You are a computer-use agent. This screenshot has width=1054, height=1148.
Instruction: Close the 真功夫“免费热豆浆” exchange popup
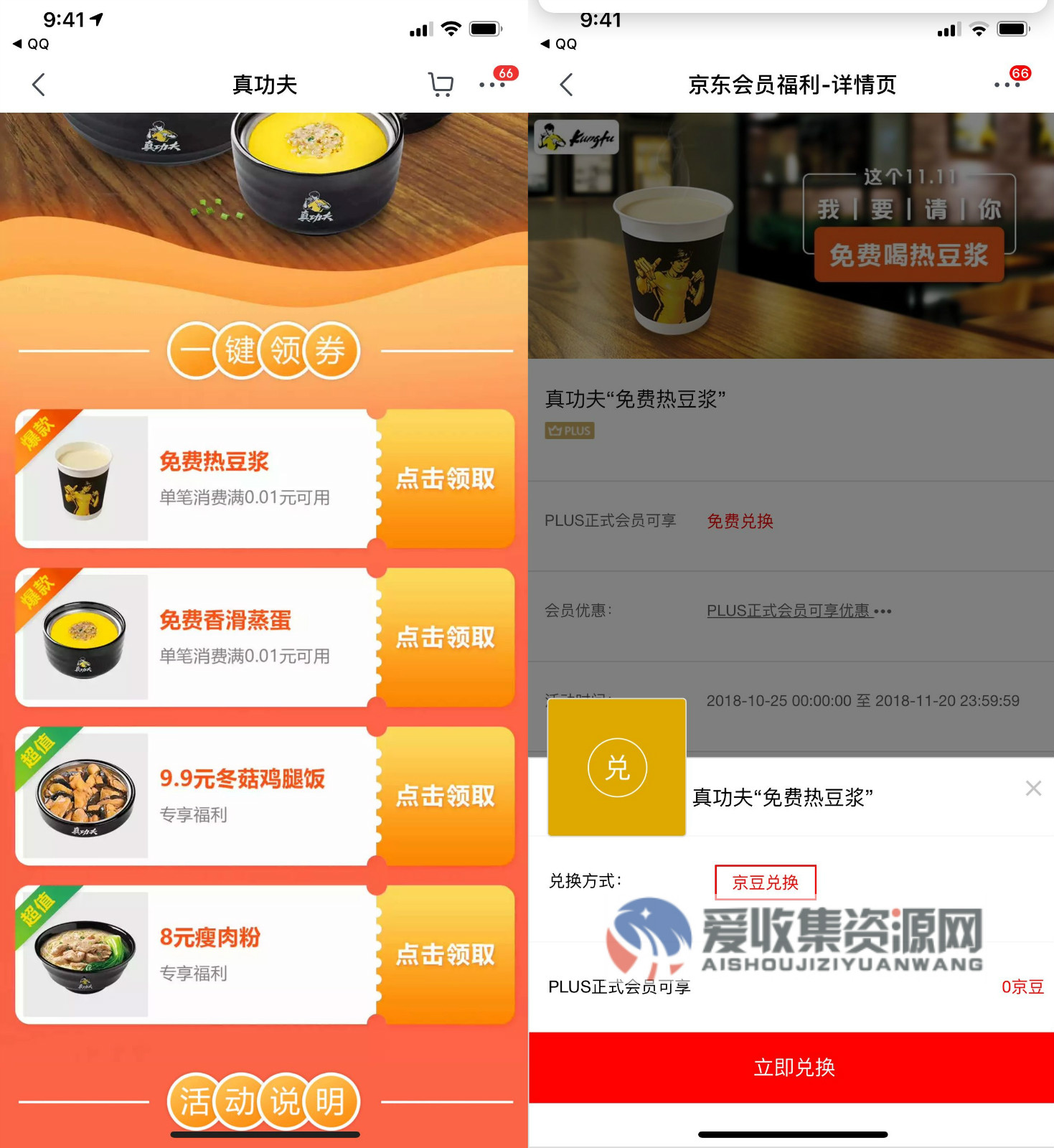coord(1033,789)
